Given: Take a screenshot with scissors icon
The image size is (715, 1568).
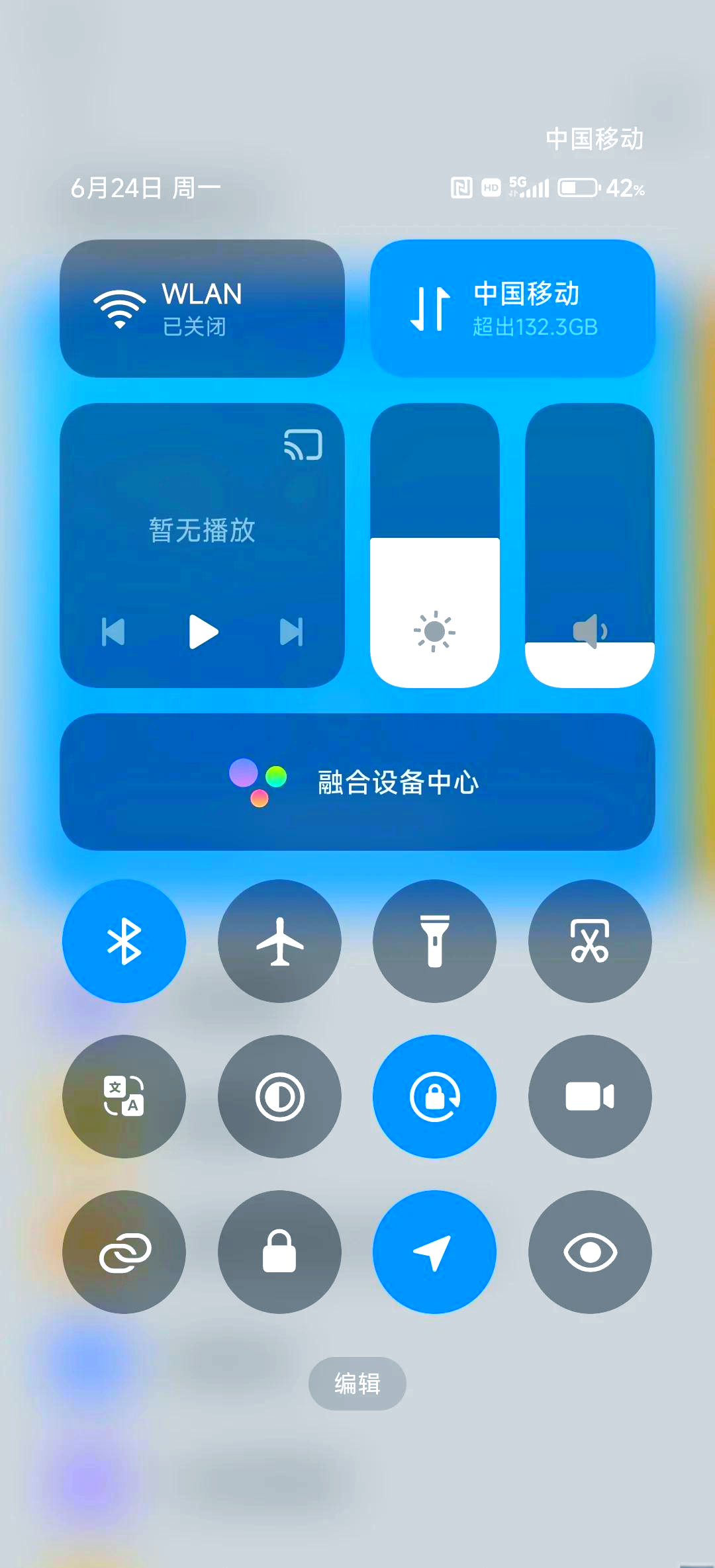Looking at the screenshot, I should coord(590,941).
